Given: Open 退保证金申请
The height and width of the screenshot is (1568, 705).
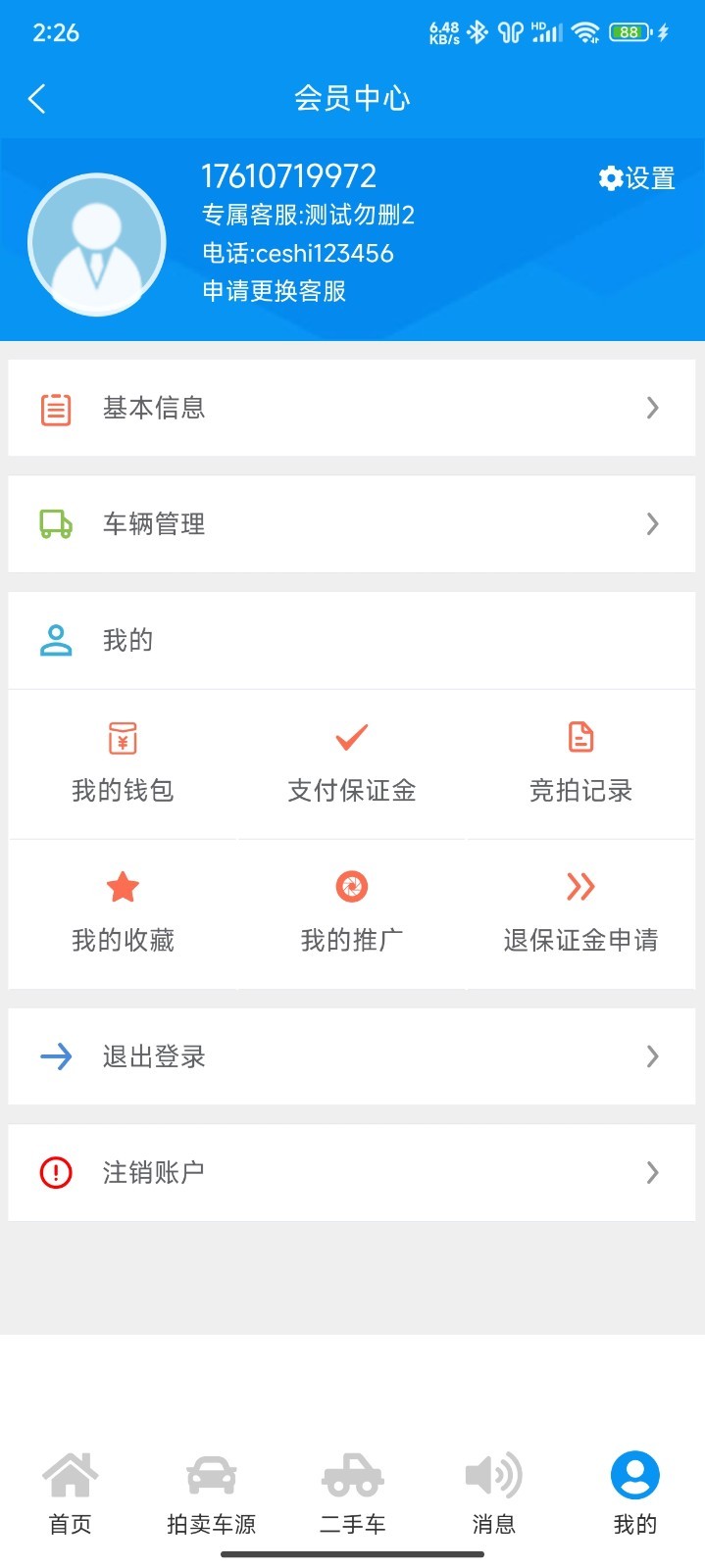Looking at the screenshot, I should (x=580, y=914).
